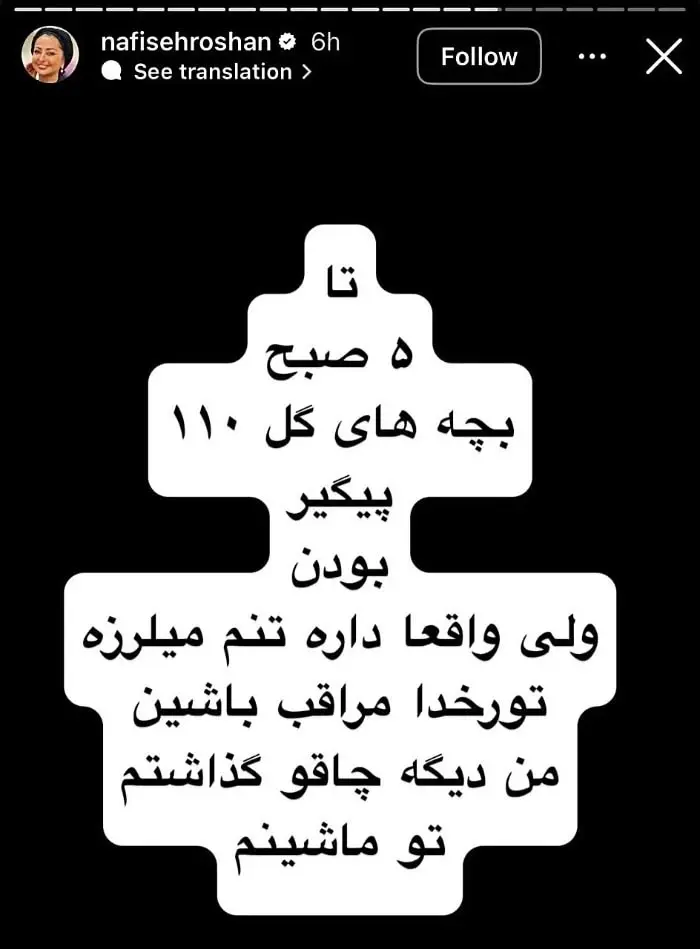This screenshot has width=700, height=949.
Task: Open nafisehroshan's profile picture
Action: 50,55
